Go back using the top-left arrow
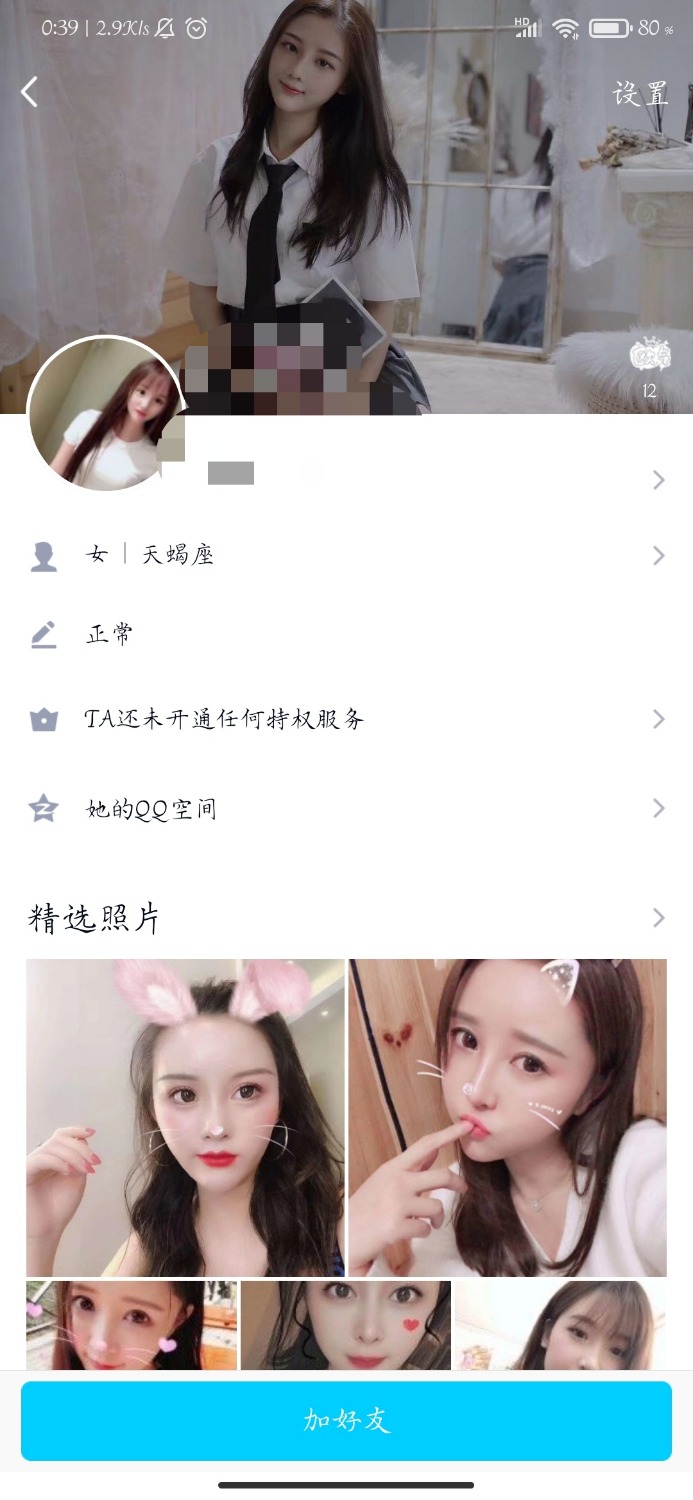This screenshot has width=693, height=1500. click(x=29, y=93)
